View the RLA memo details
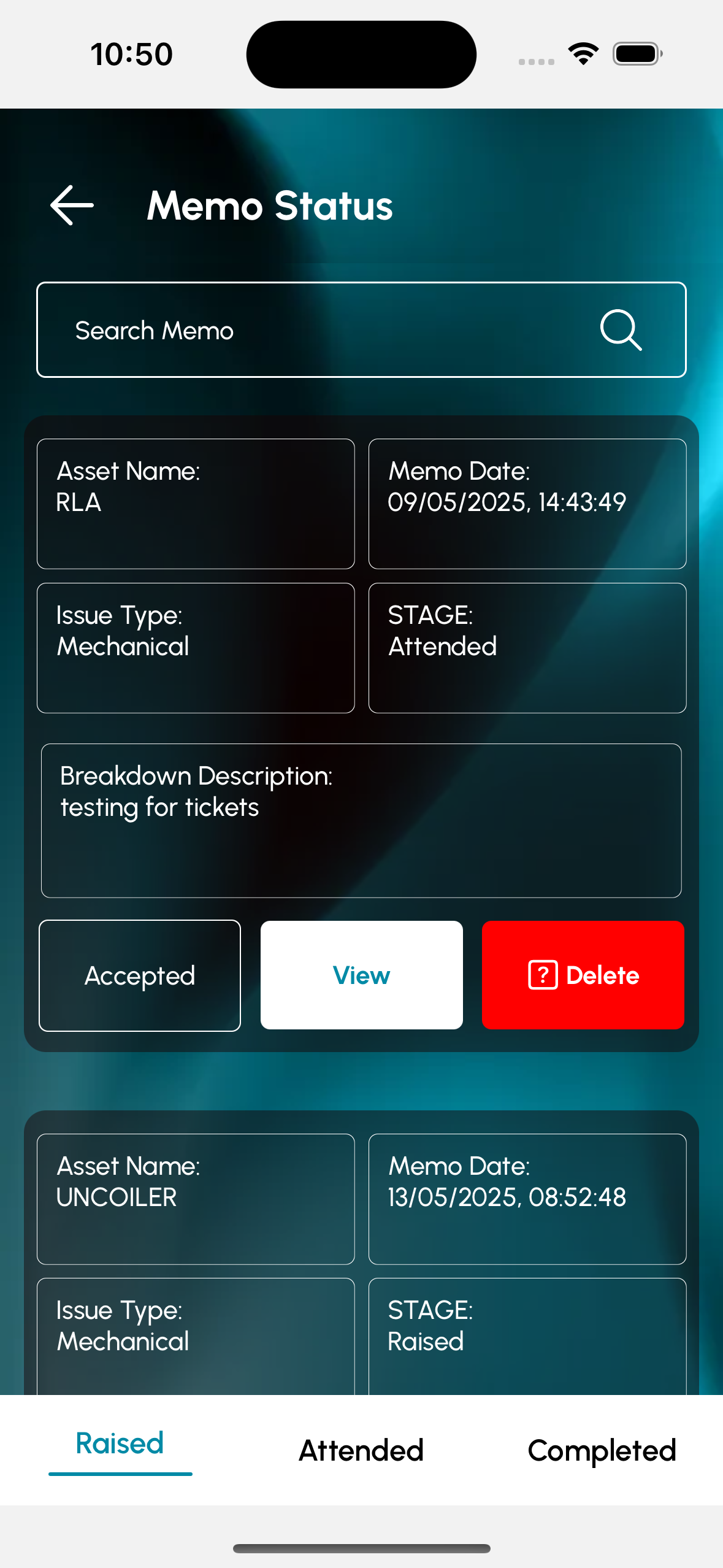This screenshot has height=1568, width=723. click(361, 975)
